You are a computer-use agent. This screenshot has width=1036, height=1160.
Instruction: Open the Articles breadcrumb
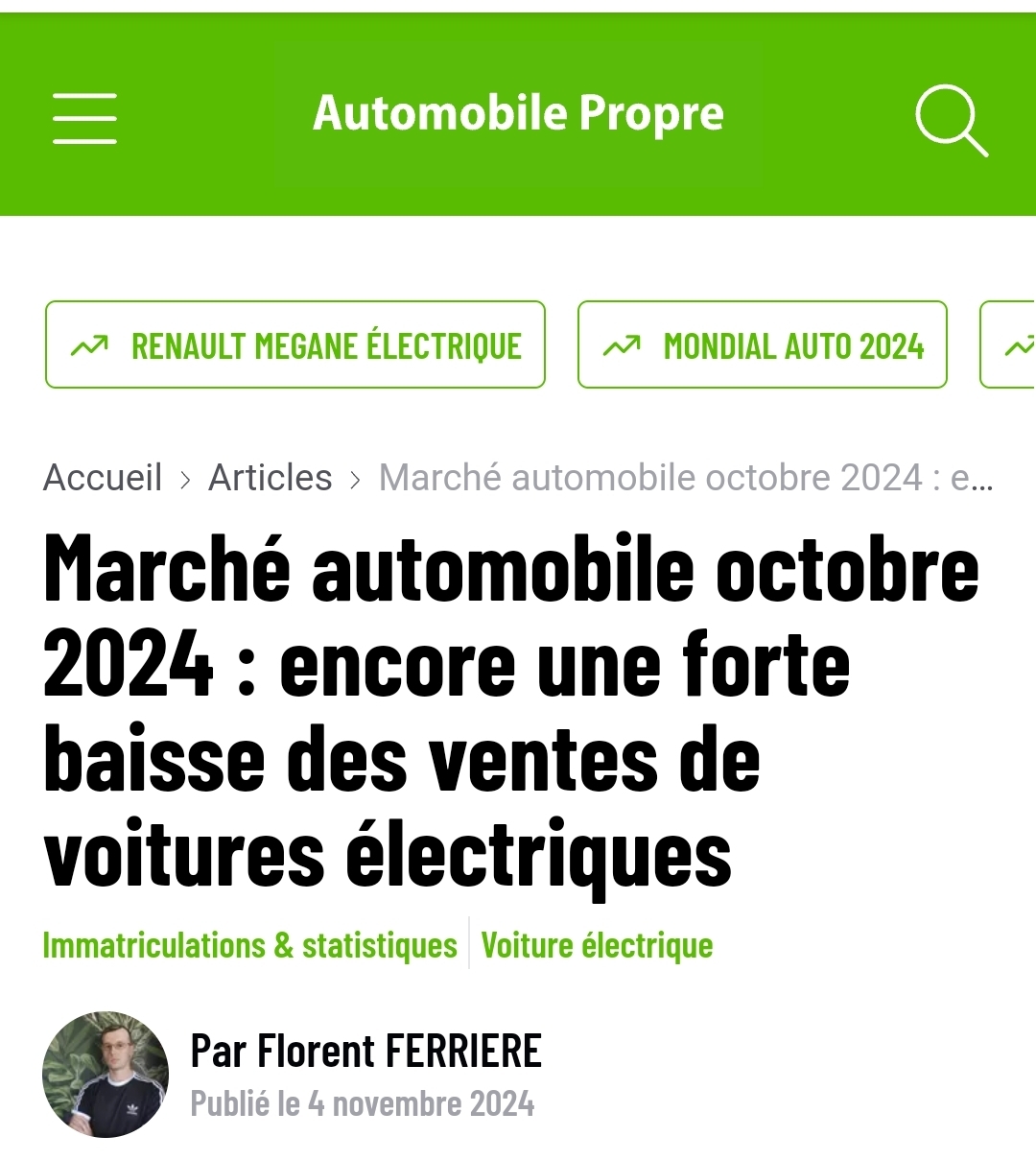point(270,477)
